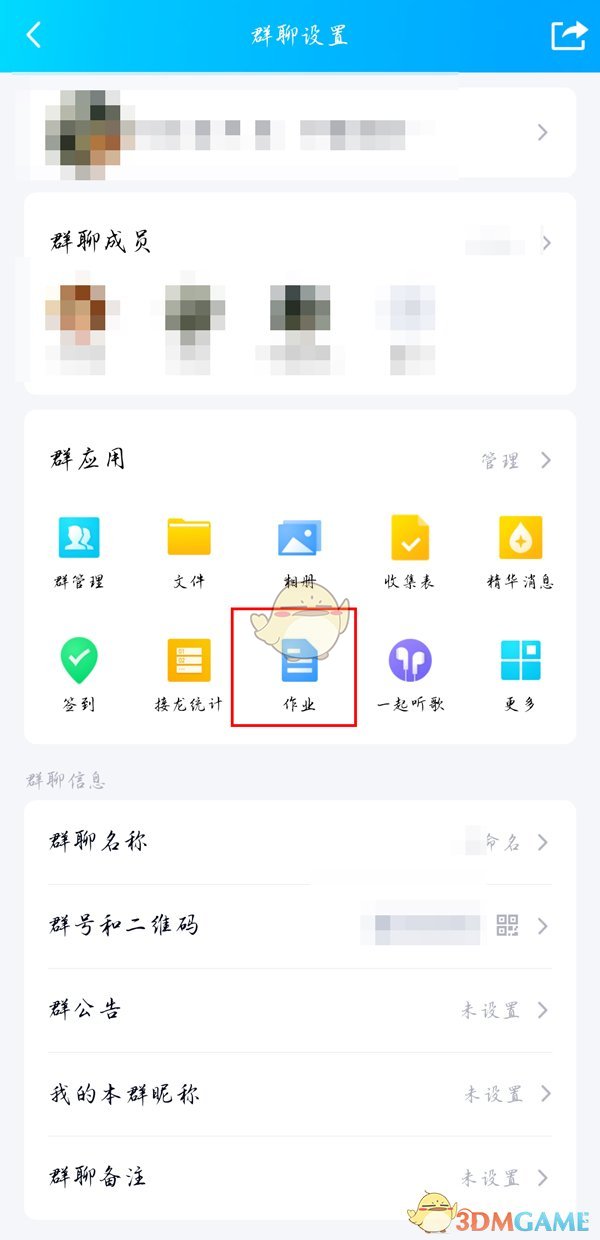
Task: Set 我的本群昵称
Action: click(300, 1094)
